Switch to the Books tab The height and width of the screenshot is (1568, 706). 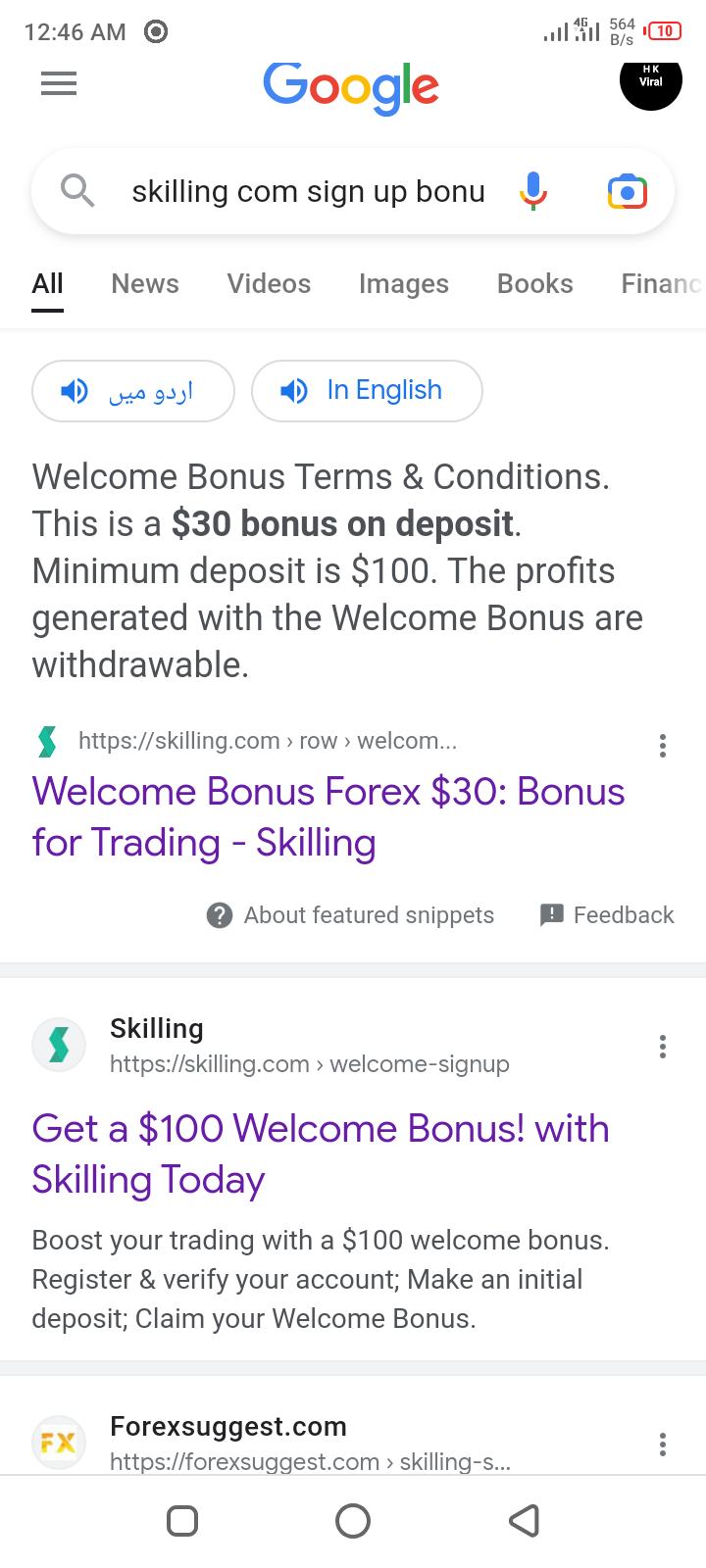click(x=535, y=284)
